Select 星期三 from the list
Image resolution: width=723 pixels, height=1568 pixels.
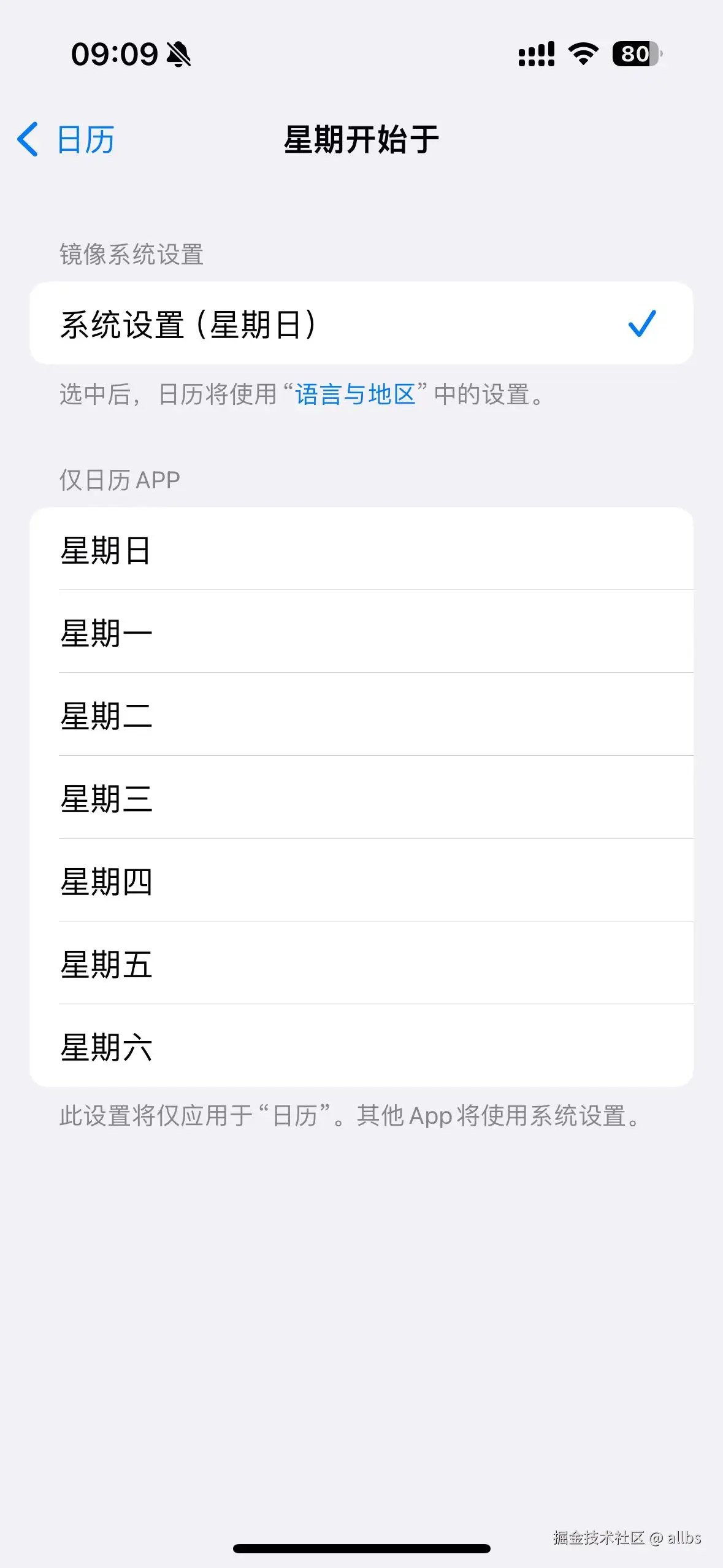pos(361,798)
